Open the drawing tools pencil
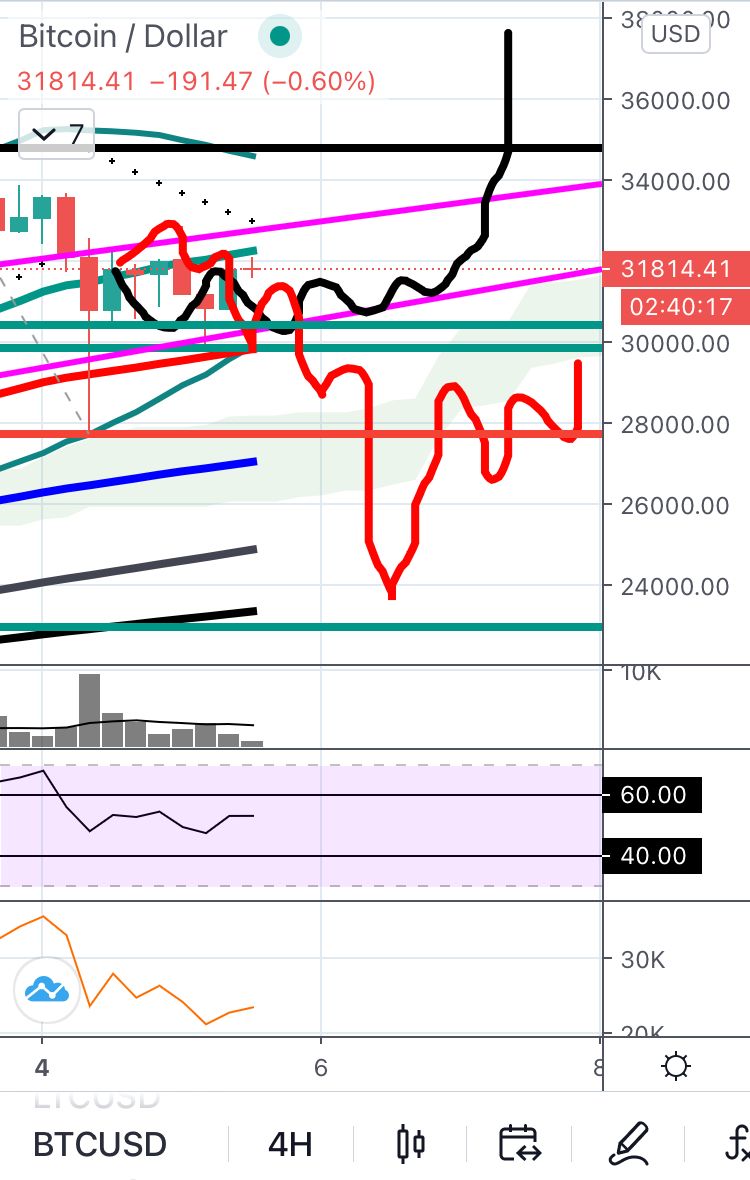The width and height of the screenshot is (750, 1180). pyautogui.click(x=630, y=1143)
